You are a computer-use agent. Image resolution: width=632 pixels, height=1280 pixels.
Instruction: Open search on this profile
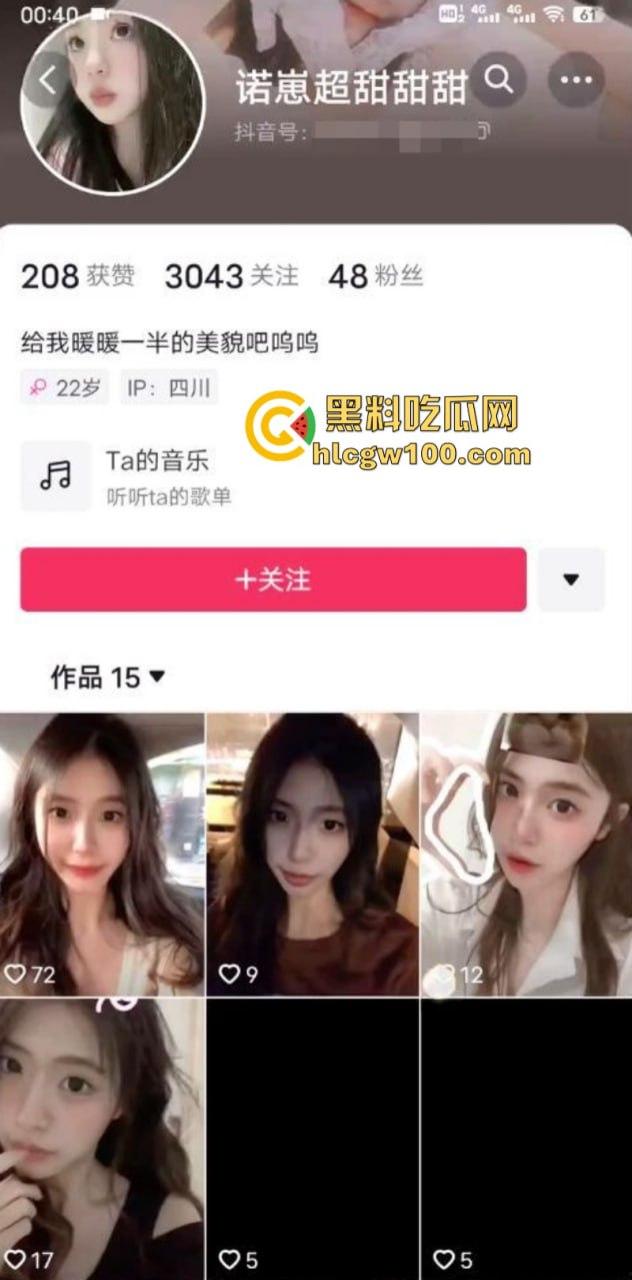tap(499, 79)
